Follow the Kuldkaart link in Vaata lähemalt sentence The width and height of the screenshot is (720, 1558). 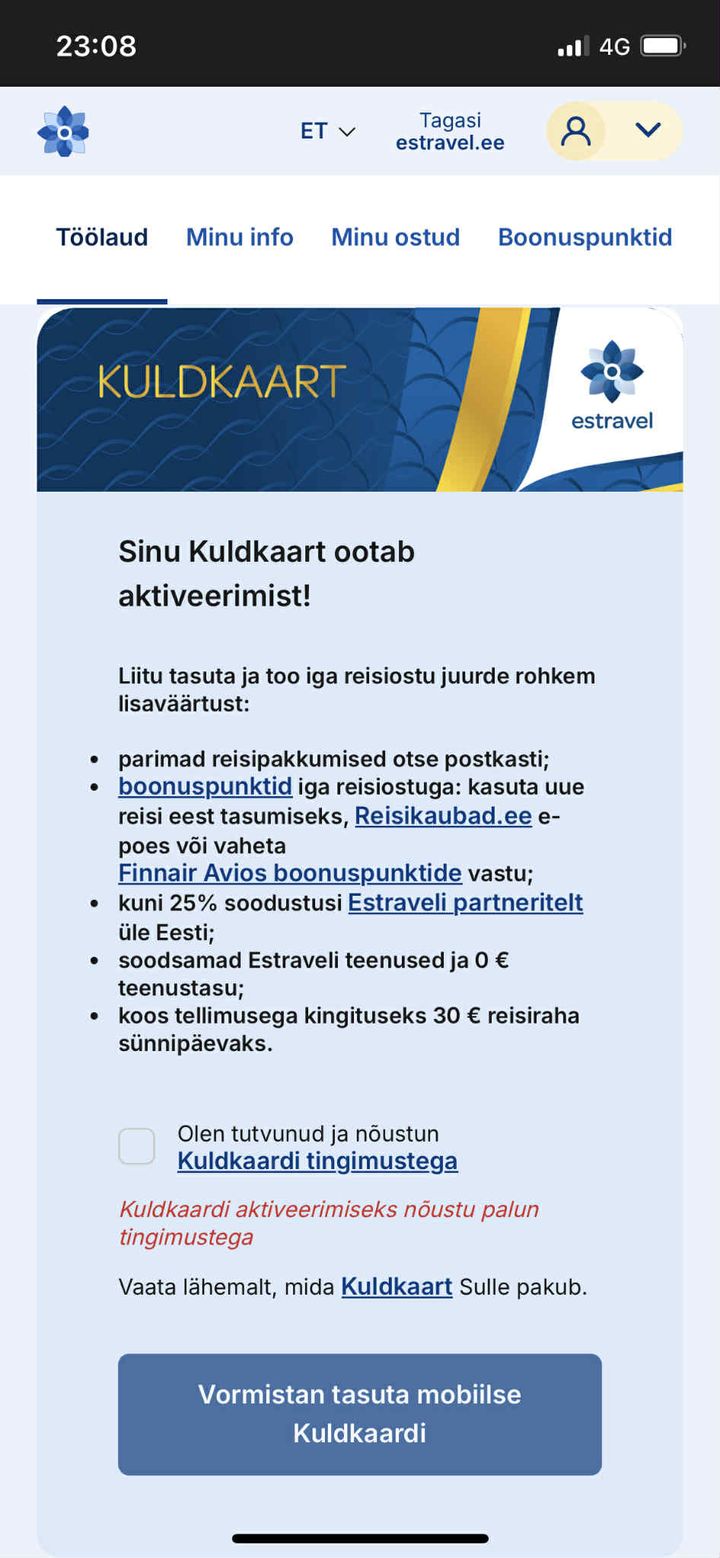(x=397, y=1286)
